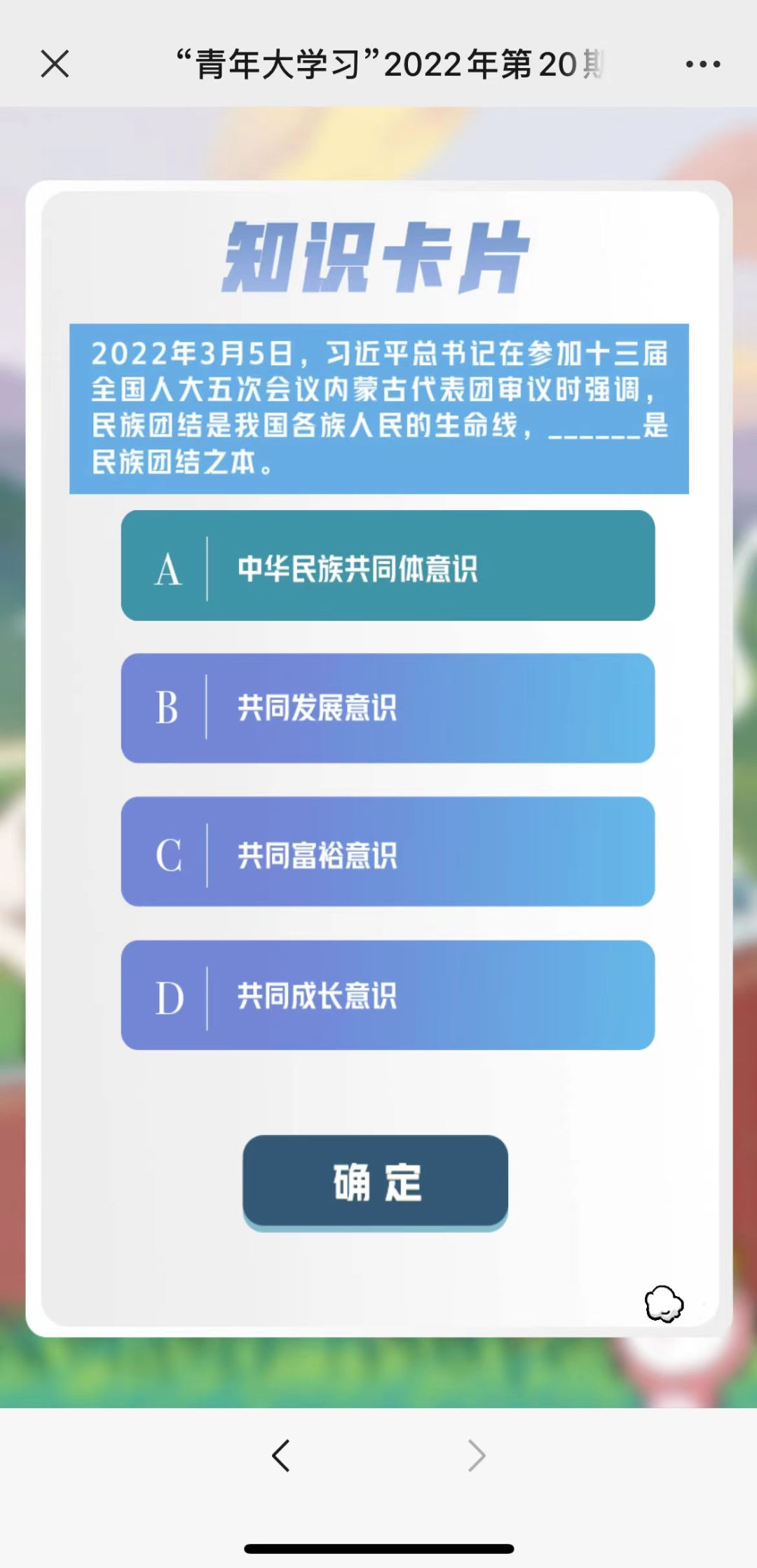Choose option B 共同发展意识
757x1568 pixels.
click(x=388, y=708)
